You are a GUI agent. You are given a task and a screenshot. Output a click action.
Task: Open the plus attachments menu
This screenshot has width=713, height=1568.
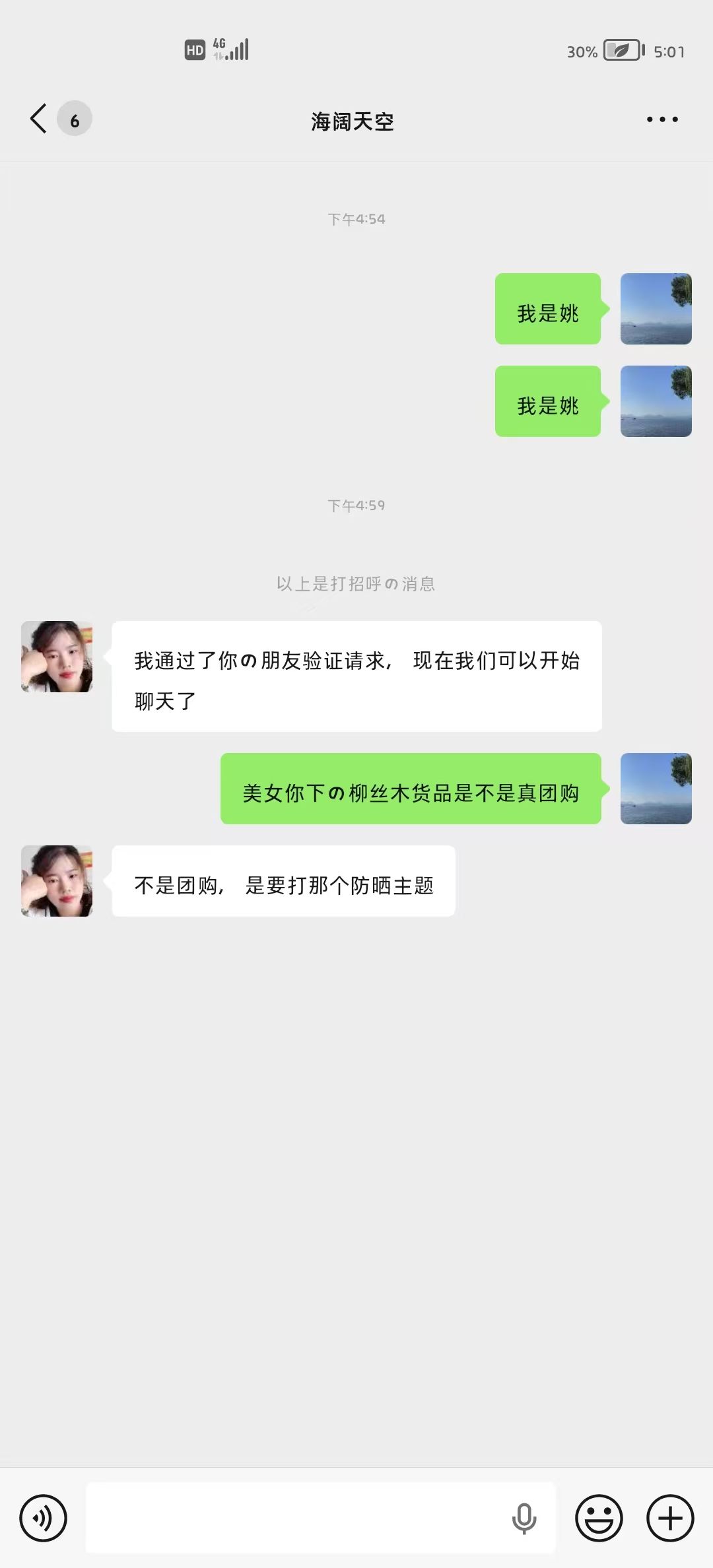(x=669, y=1517)
